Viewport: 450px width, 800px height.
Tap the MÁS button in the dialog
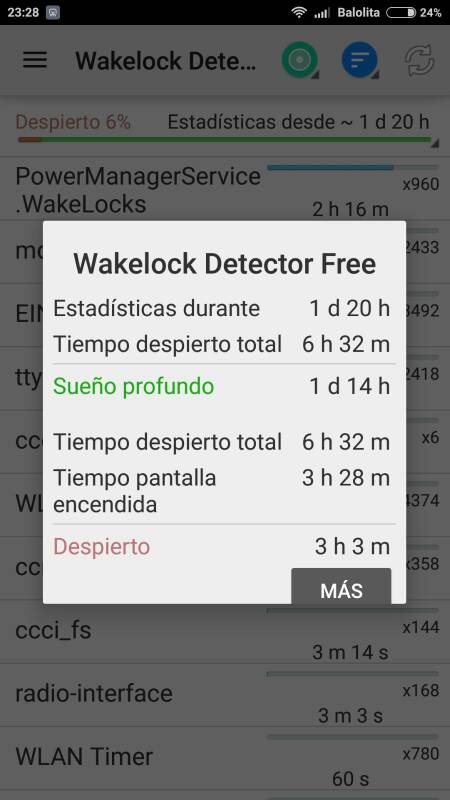click(x=341, y=586)
